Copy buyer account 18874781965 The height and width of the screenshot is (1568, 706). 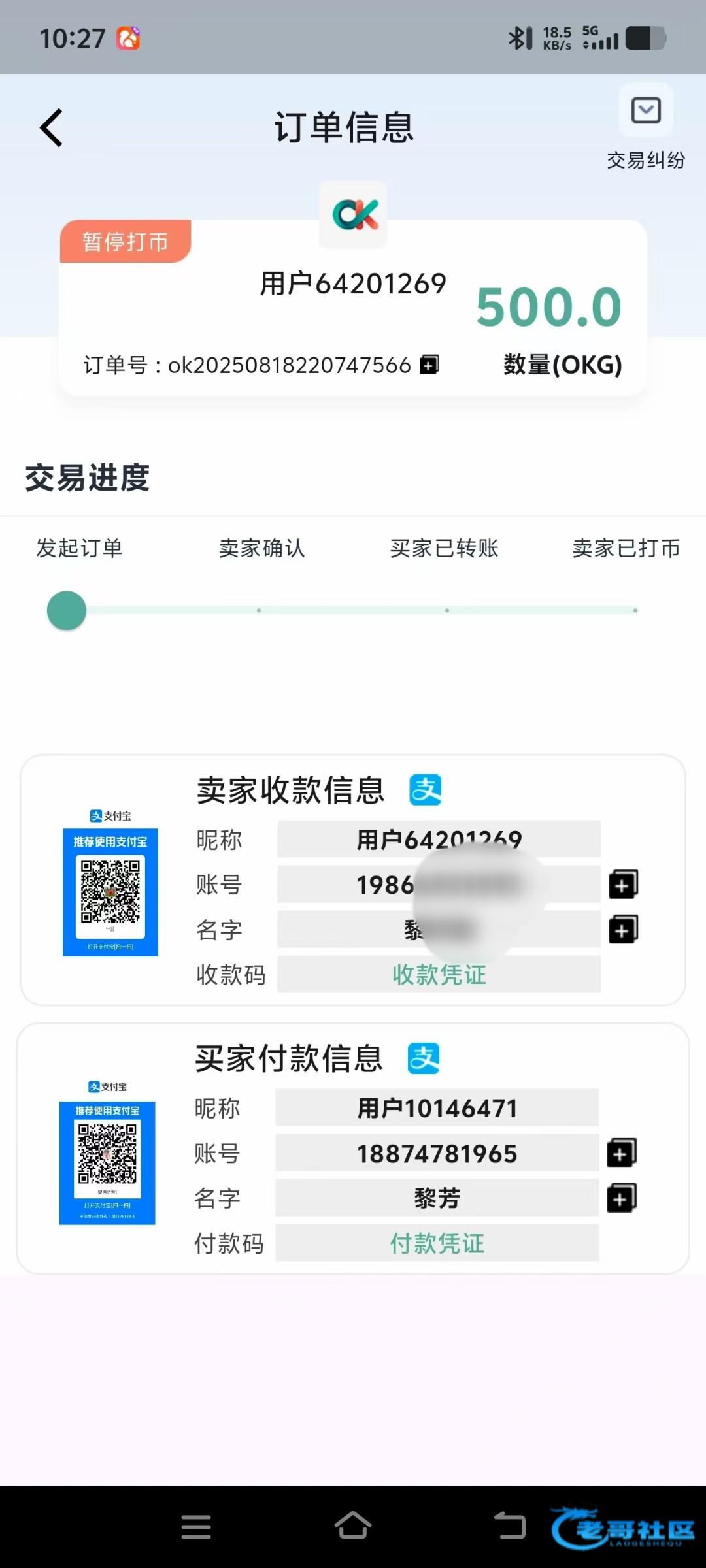pyautogui.click(x=621, y=1153)
